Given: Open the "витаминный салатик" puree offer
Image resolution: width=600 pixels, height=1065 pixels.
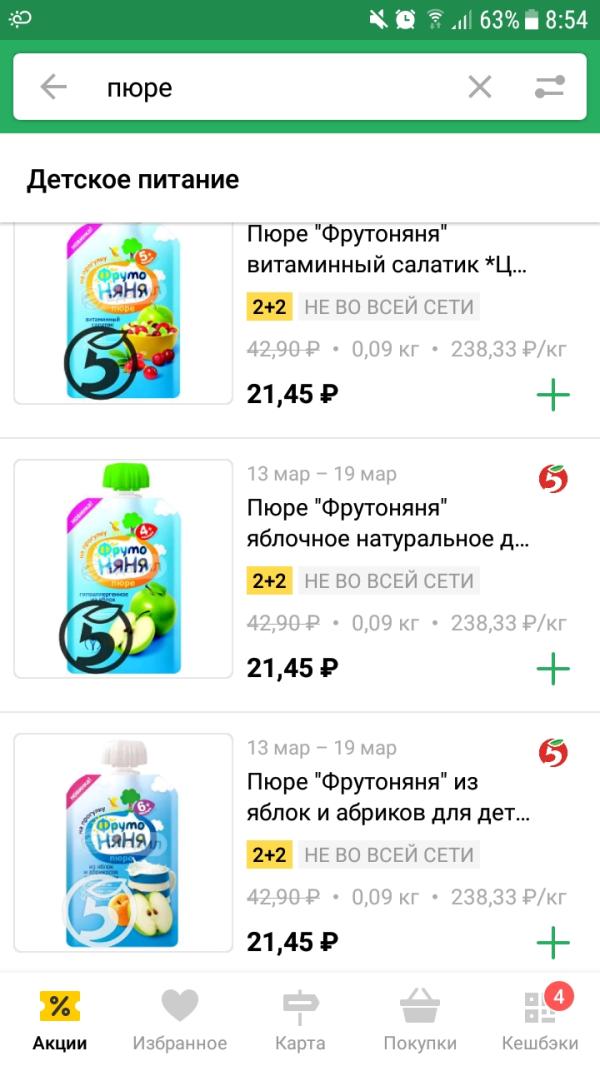Looking at the screenshot, I should click(x=385, y=250).
